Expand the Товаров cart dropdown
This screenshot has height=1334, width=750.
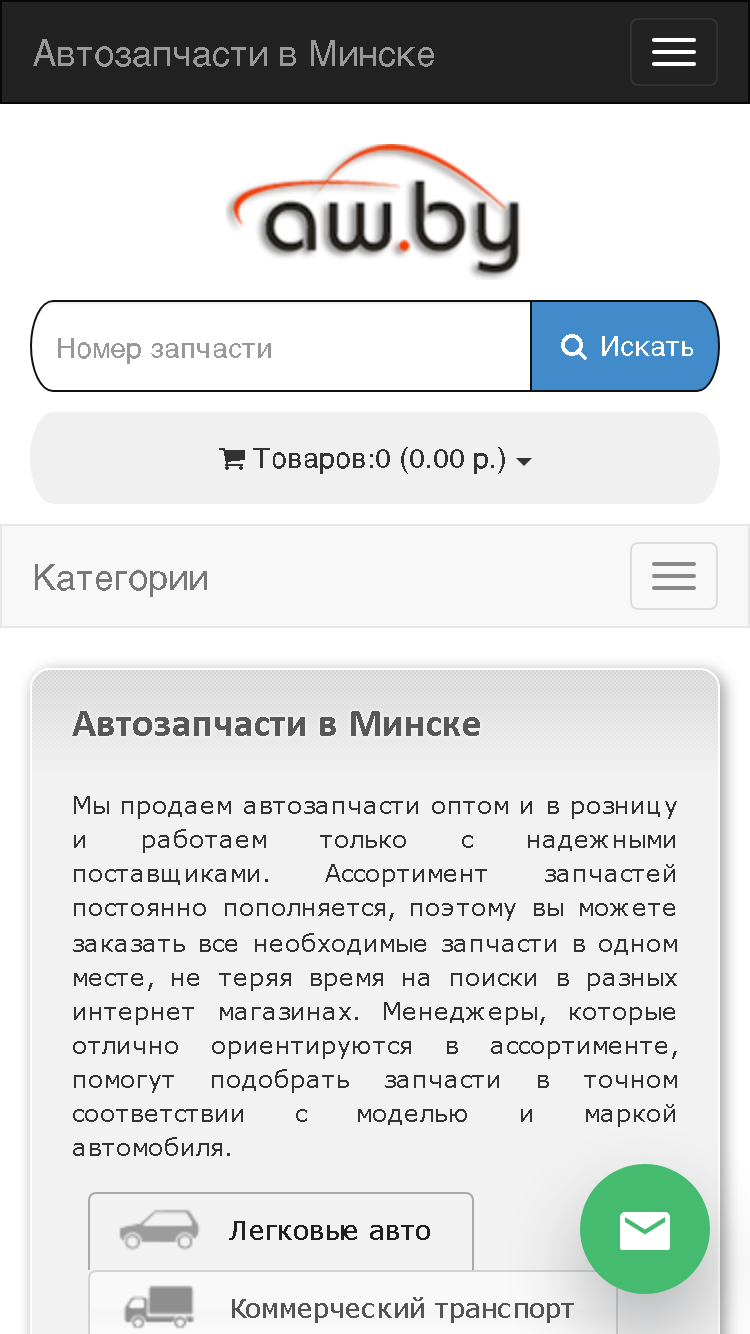point(375,458)
